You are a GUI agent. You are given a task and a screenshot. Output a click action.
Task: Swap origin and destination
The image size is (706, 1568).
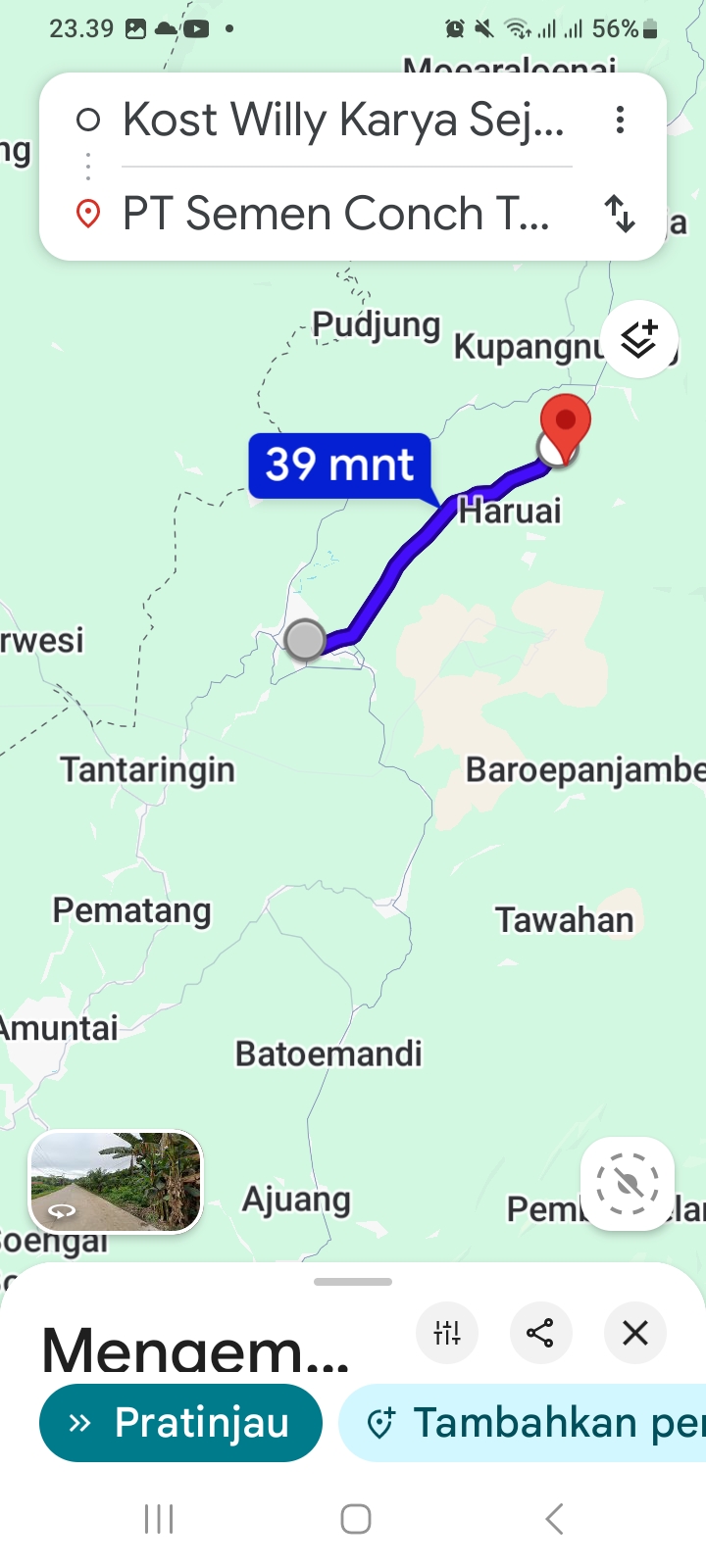[x=620, y=213]
